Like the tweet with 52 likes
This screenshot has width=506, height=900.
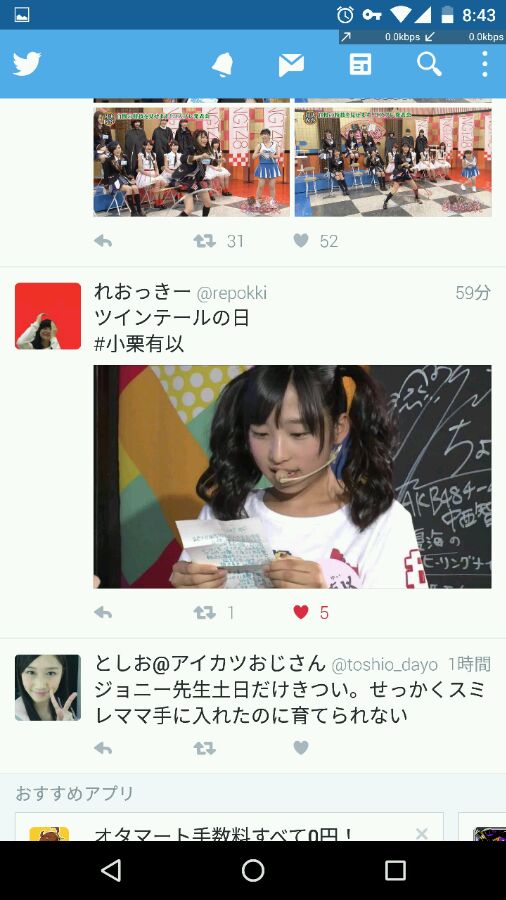coord(301,240)
